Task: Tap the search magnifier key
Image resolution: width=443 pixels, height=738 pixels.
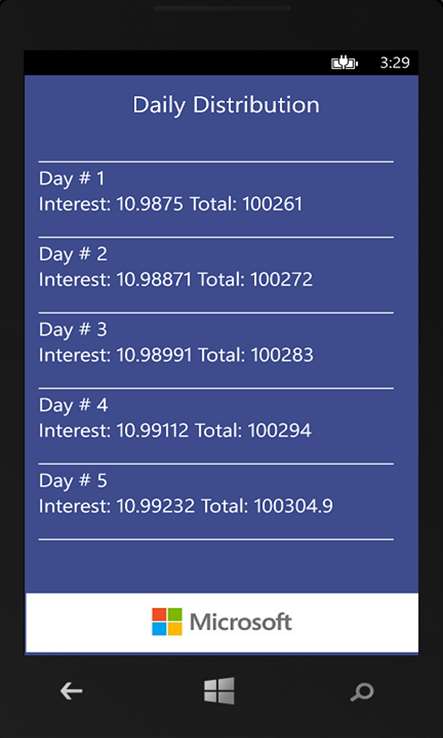Action: tap(362, 692)
